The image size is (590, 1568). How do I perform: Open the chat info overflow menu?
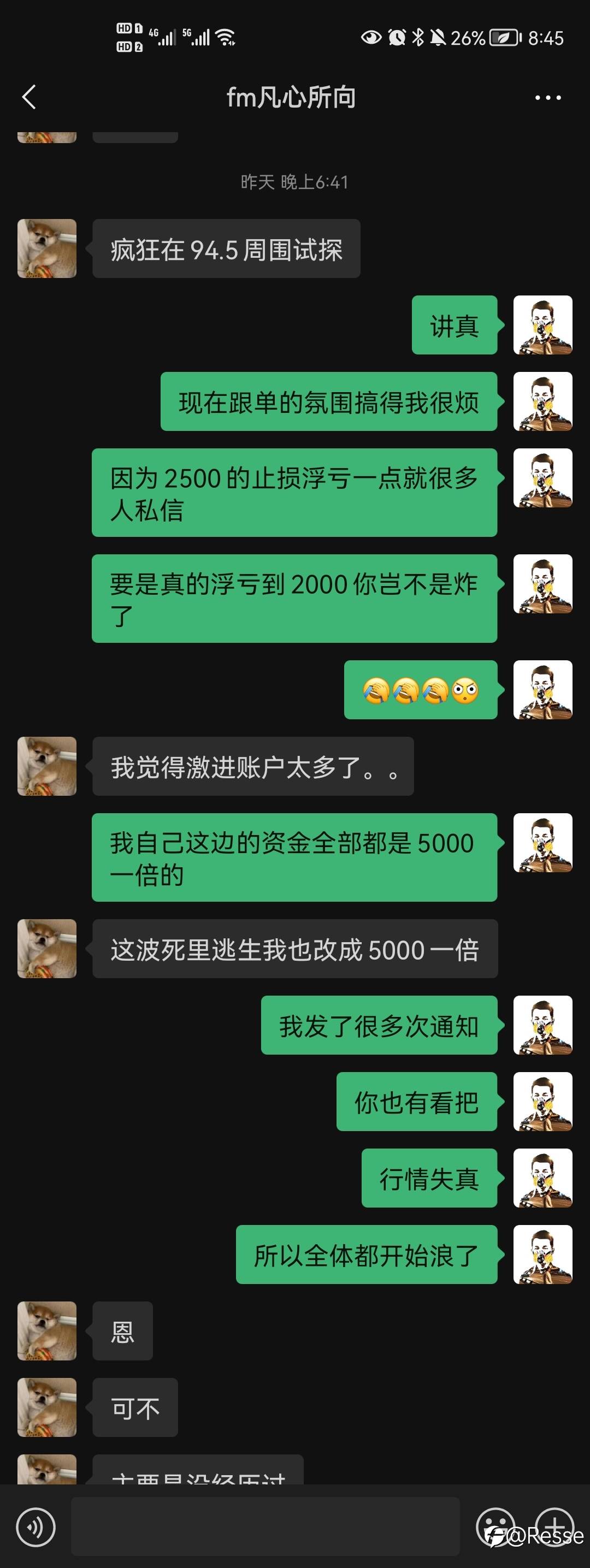[547, 97]
